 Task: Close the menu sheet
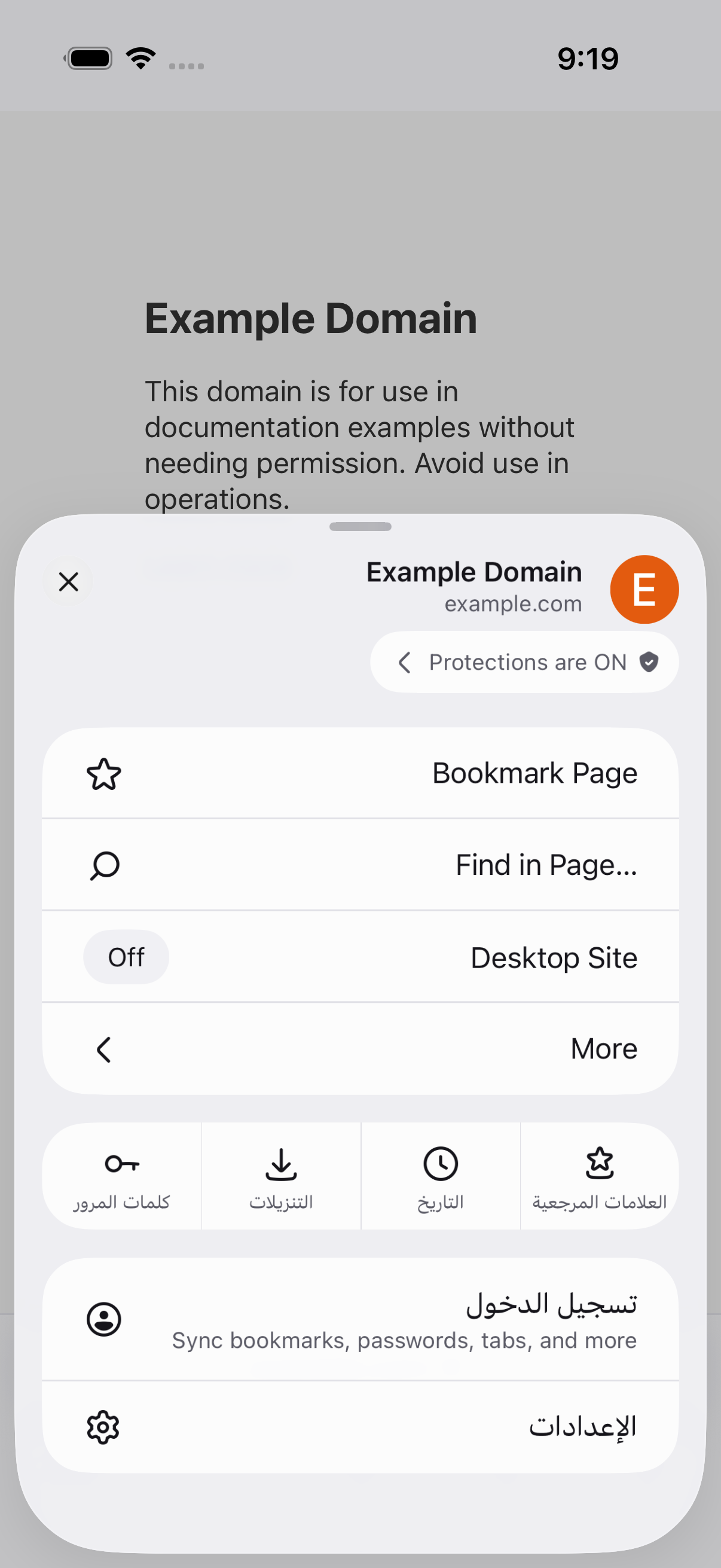[x=68, y=581]
